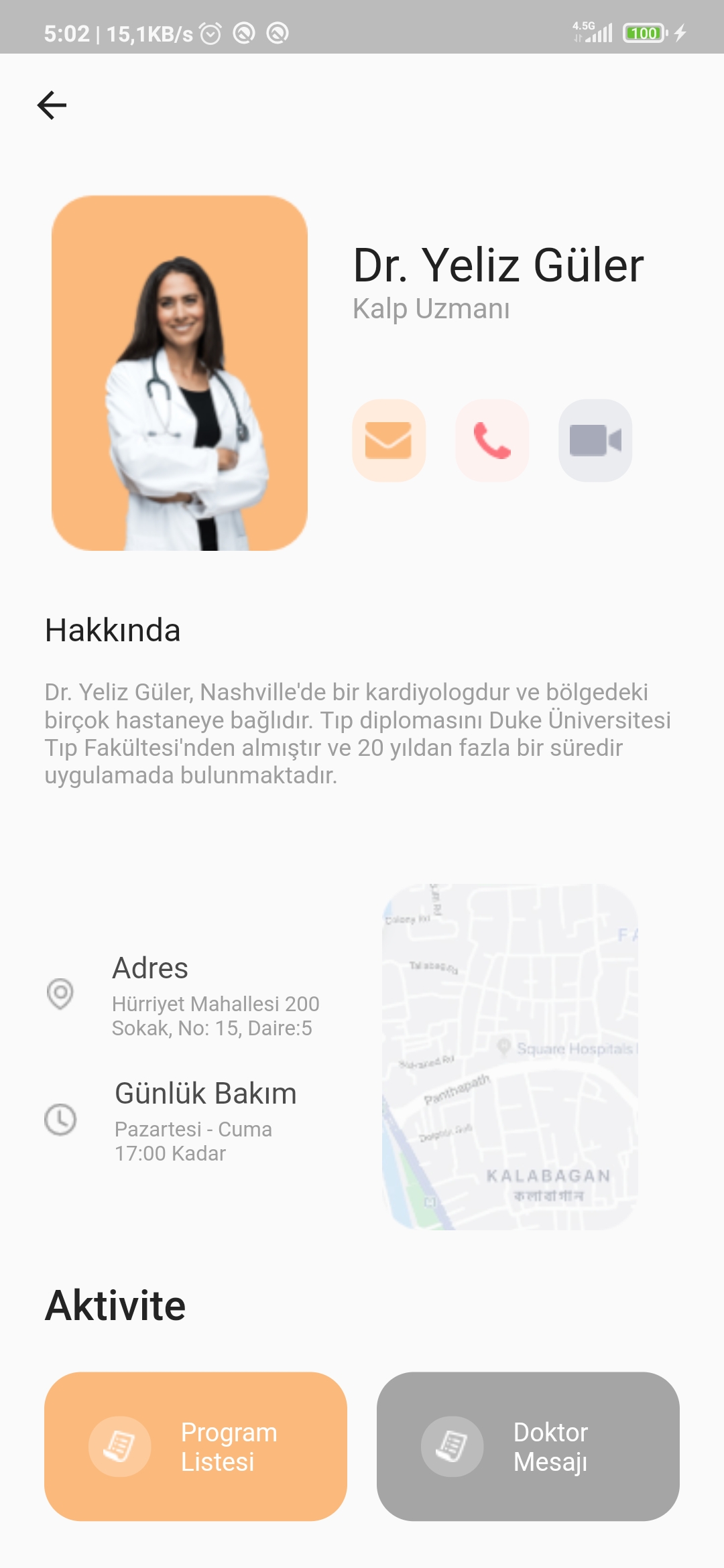This screenshot has height=1568, width=724.
Task: Start a video call with the doctor
Action: 595,440
